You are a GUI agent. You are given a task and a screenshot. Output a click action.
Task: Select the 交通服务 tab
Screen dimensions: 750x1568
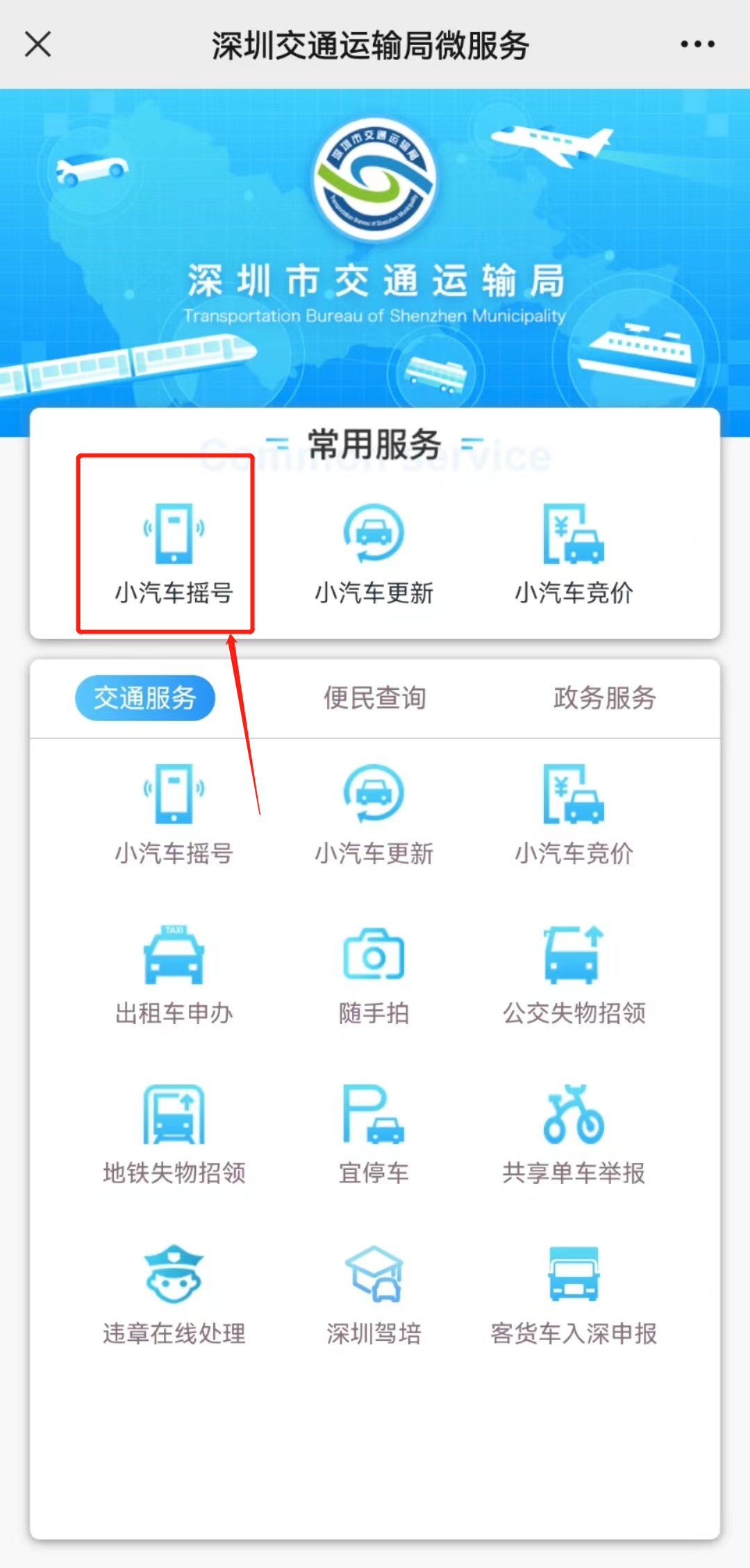click(x=145, y=698)
